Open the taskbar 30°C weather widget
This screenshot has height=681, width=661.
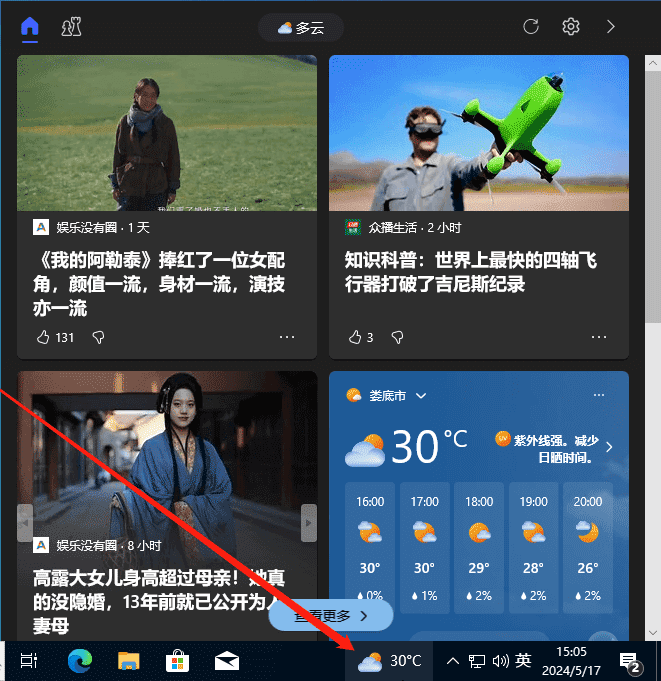[390, 661]
